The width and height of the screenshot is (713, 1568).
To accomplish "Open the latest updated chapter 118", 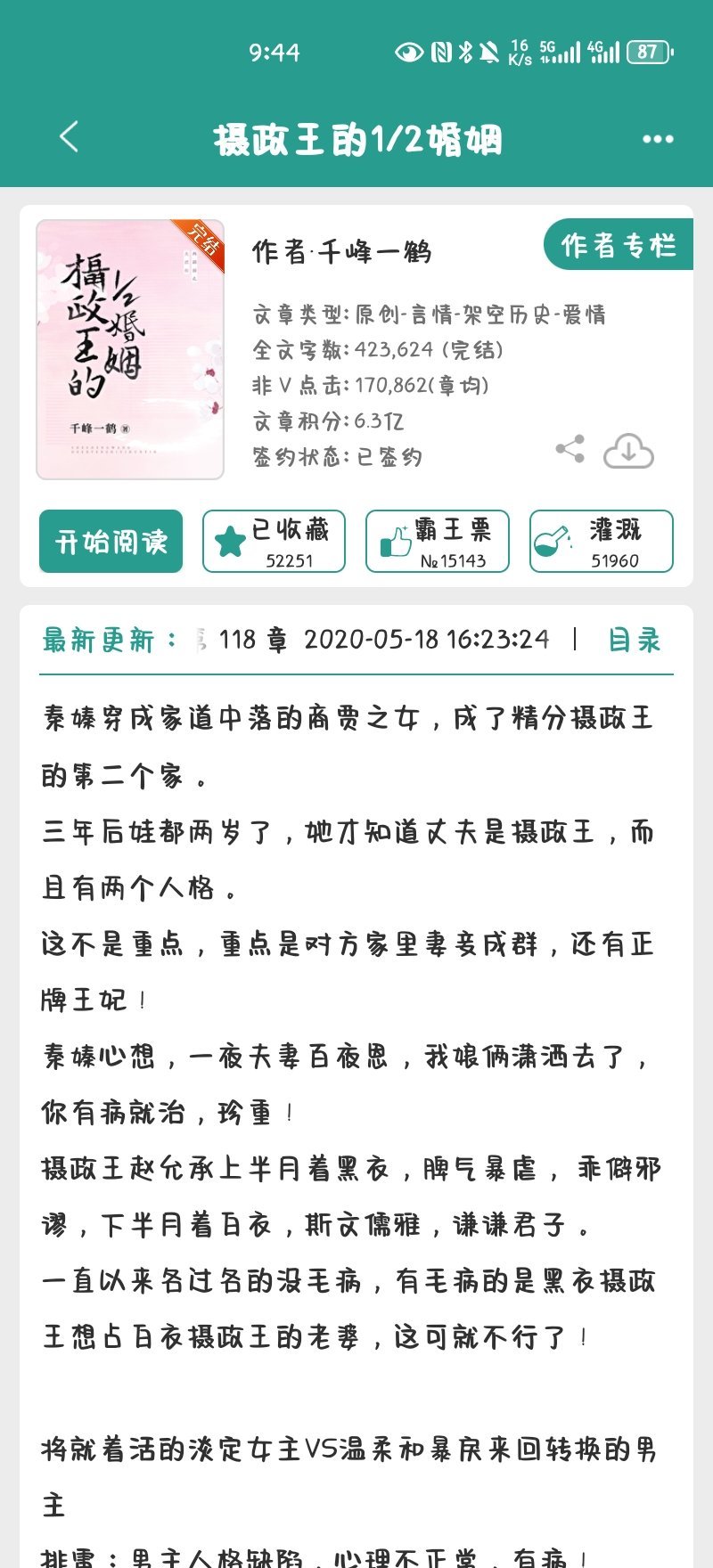I will [383, 640].
